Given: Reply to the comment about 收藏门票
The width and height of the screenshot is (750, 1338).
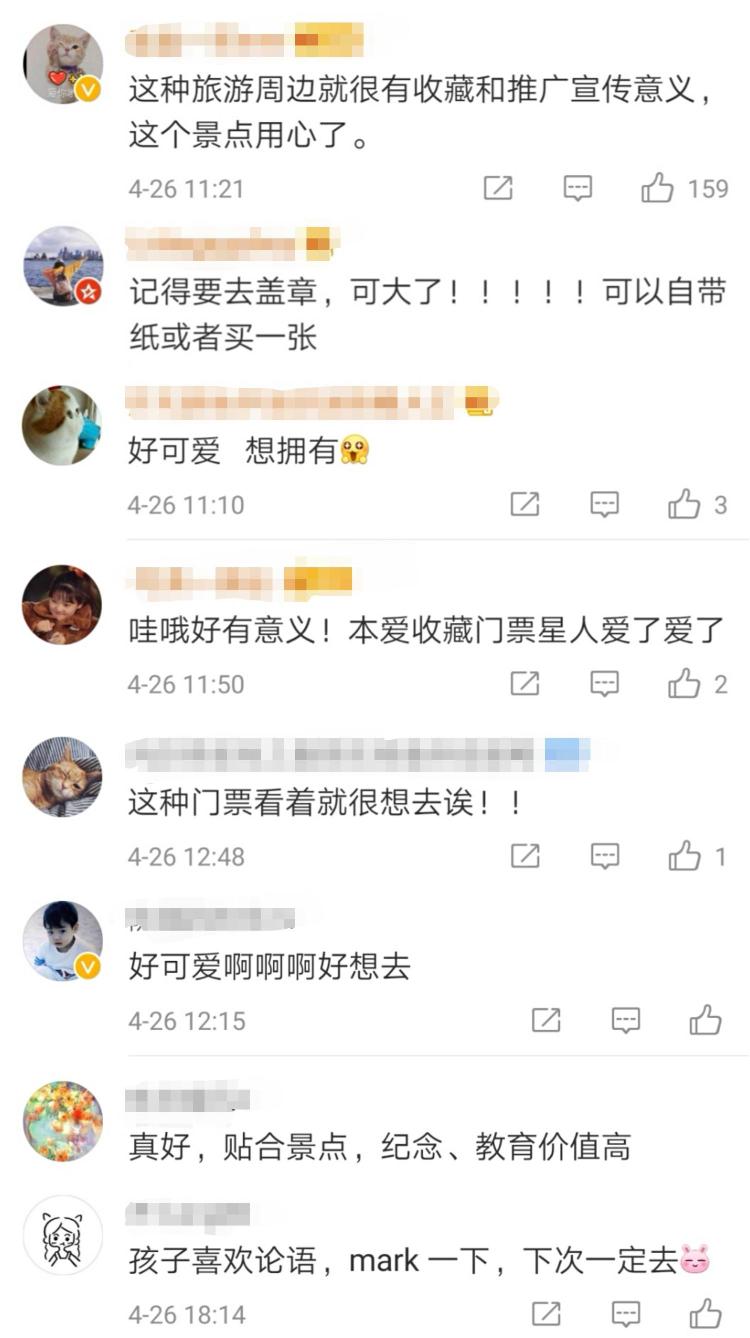Looking at the screenshot, I should (605, 684).
